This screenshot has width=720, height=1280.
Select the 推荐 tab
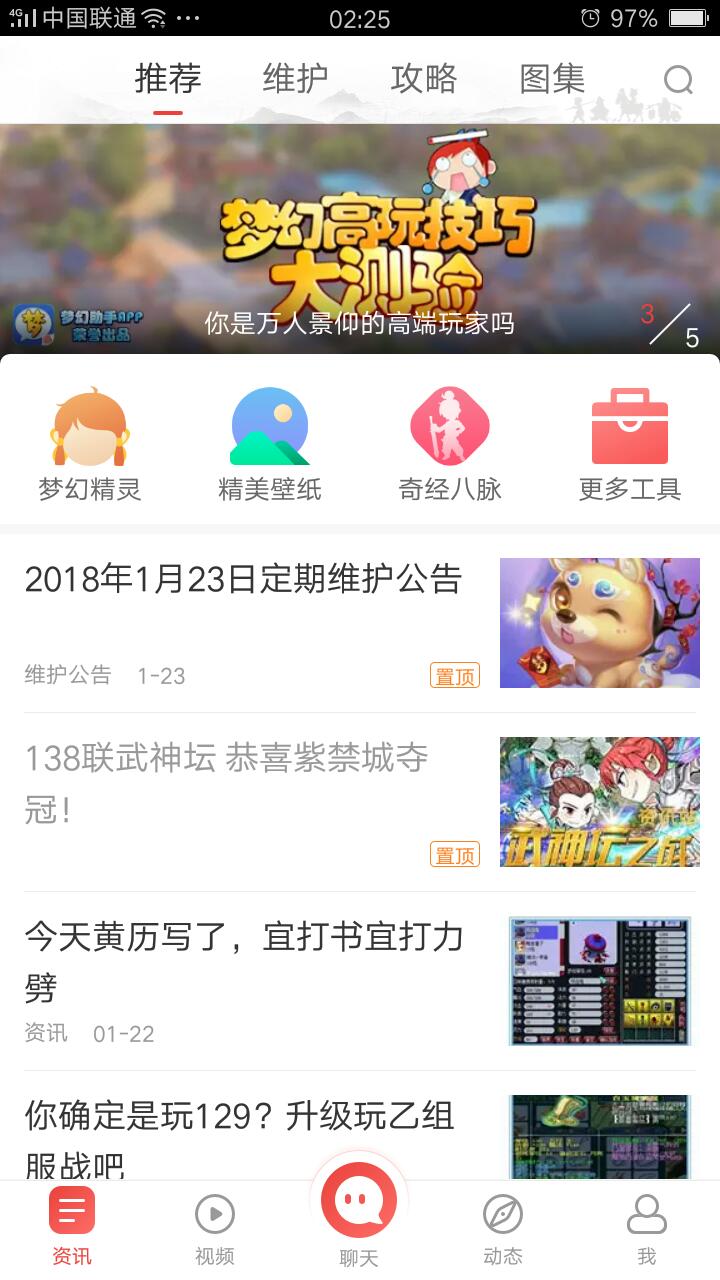pyautogui.click(x=168, y=79)
